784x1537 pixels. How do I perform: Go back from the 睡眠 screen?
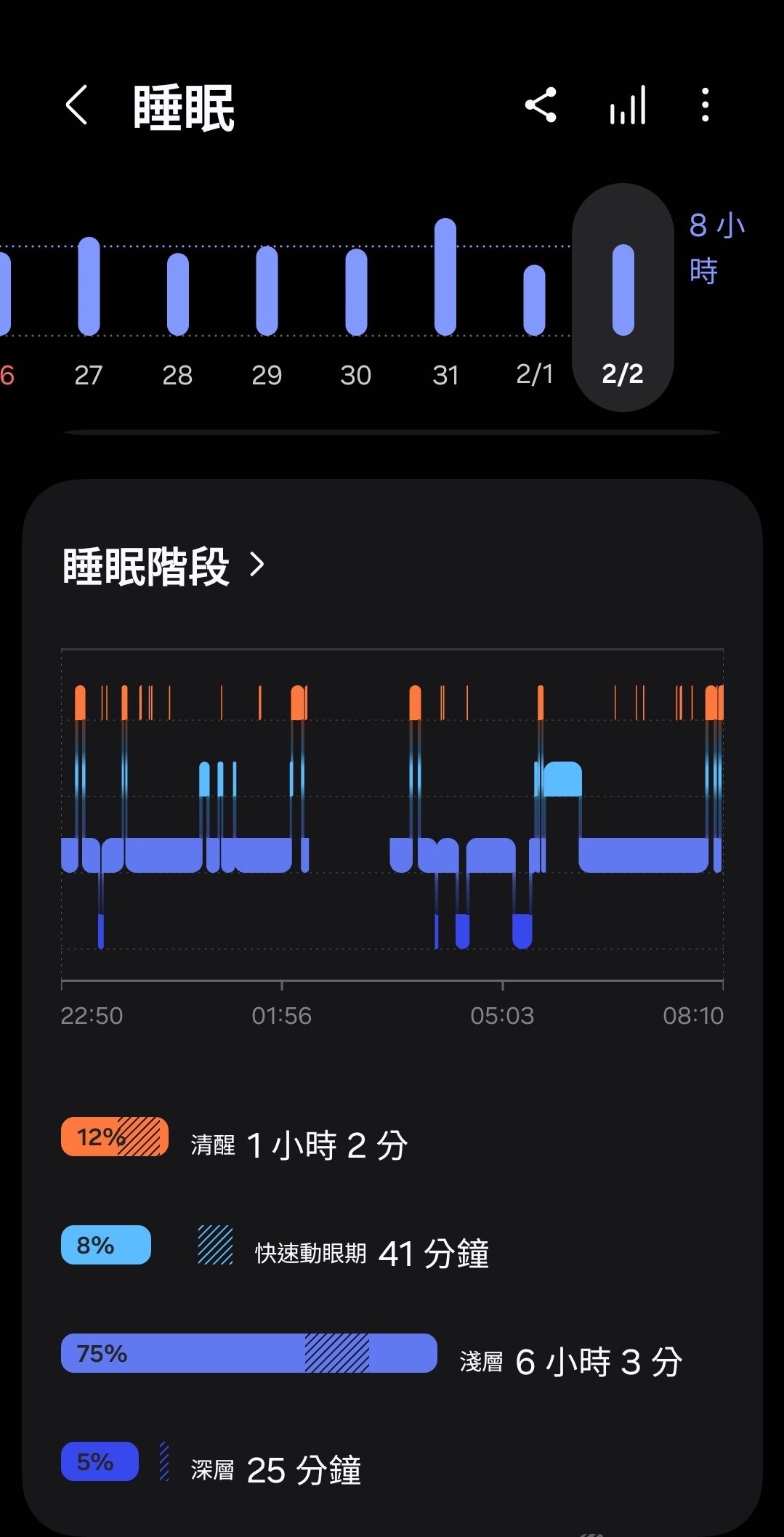tap(77, 105)
